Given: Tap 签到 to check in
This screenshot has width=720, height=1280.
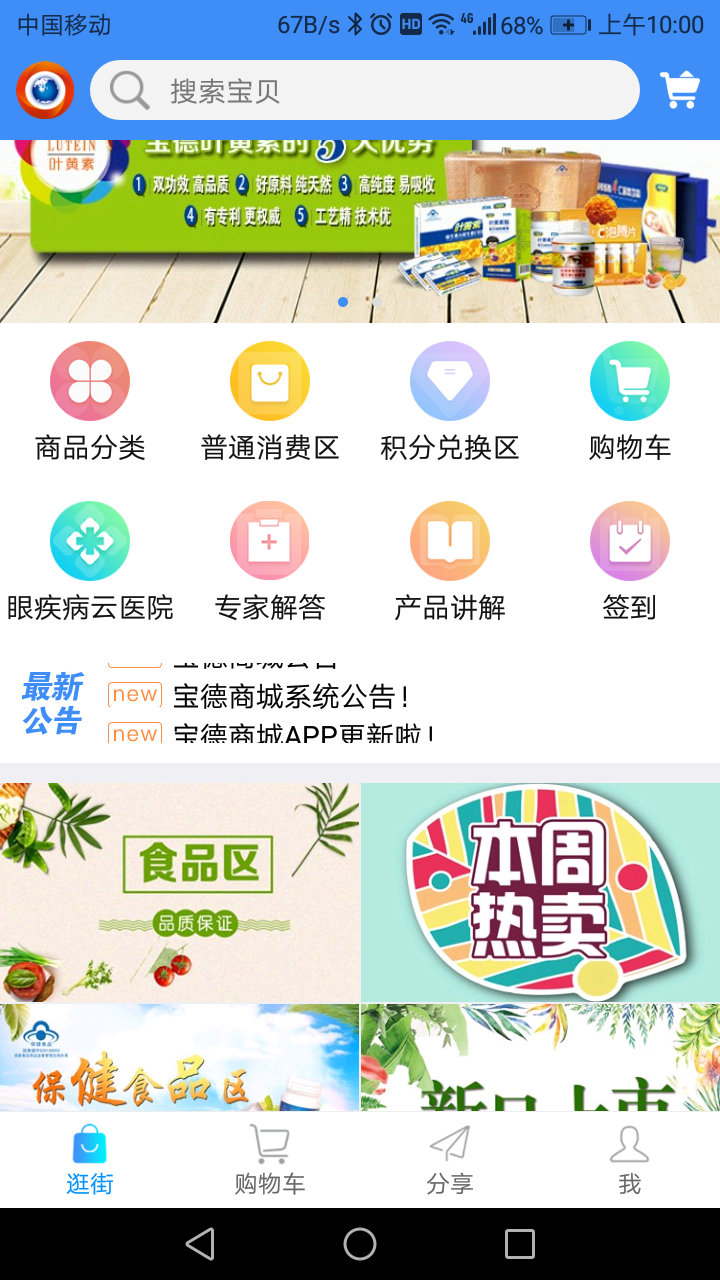Looking at the screenshot, I should [629, 560].
